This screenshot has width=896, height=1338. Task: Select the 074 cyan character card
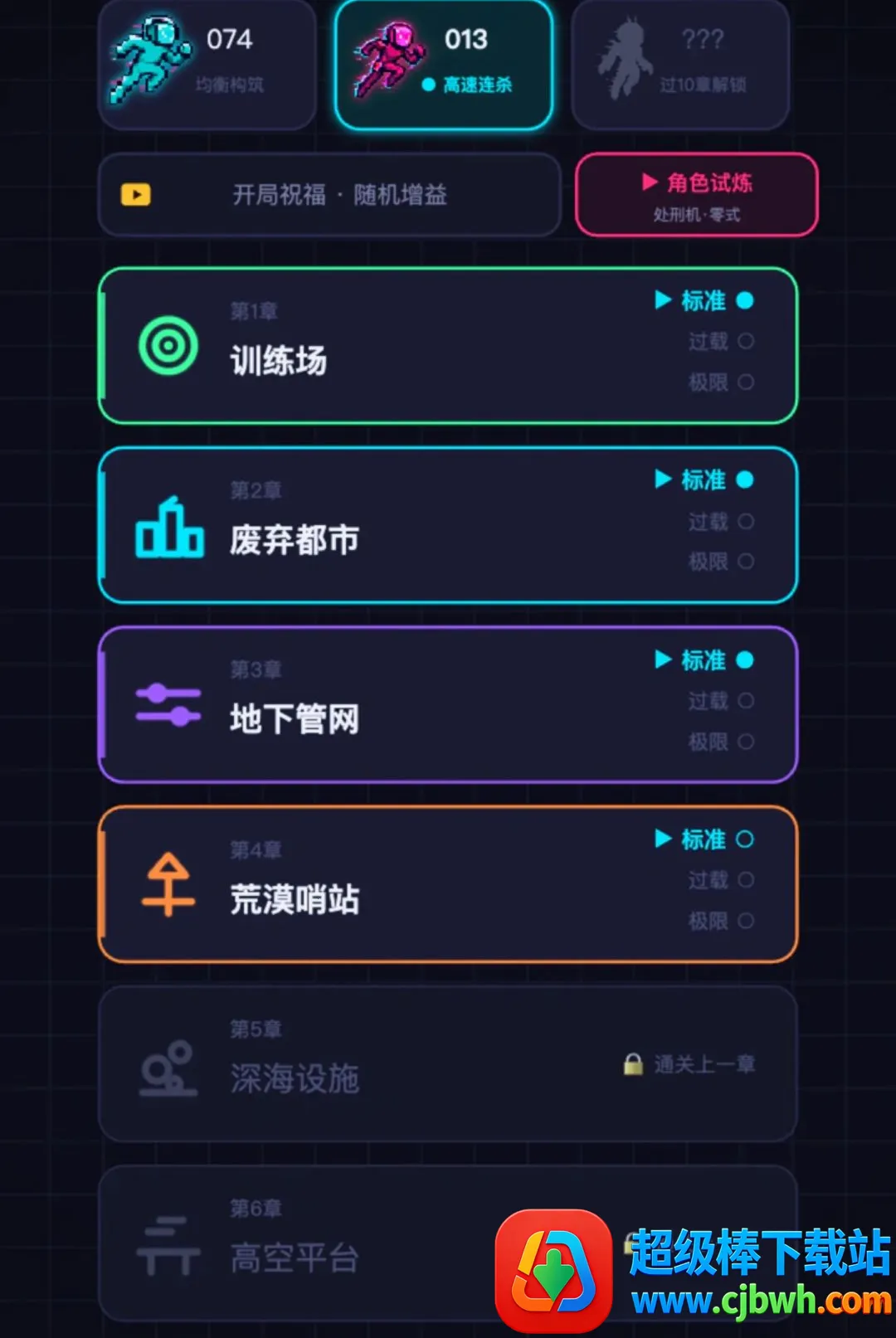coord(207,63)
